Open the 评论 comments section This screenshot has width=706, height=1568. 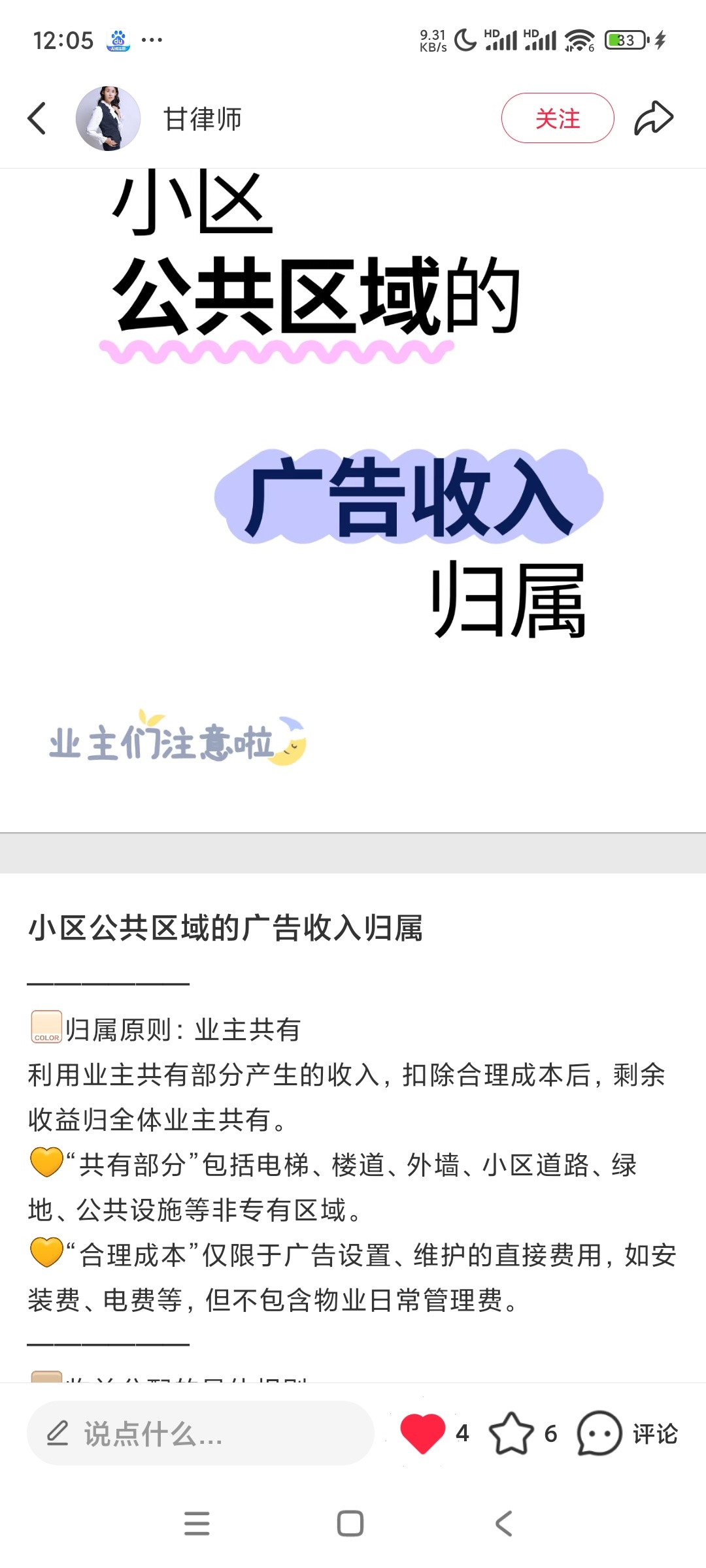click(x=628, y=1433)
